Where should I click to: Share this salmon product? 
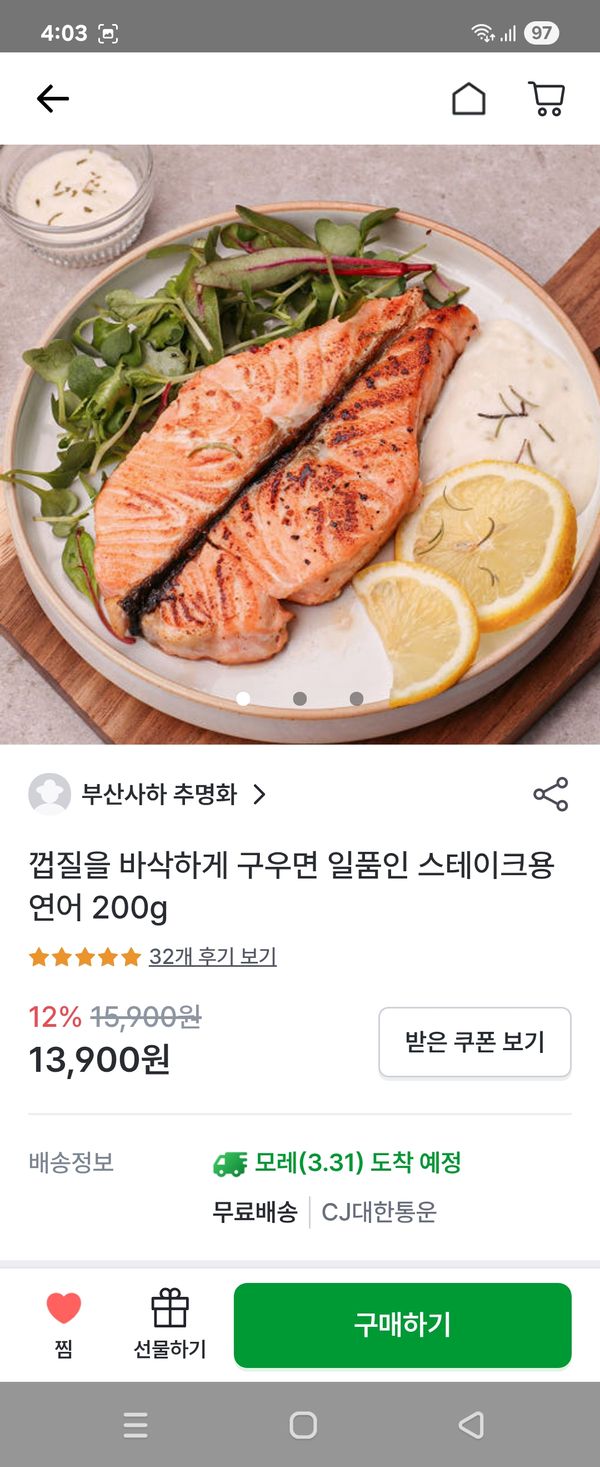pyautogui.click(x=550, y=794)
